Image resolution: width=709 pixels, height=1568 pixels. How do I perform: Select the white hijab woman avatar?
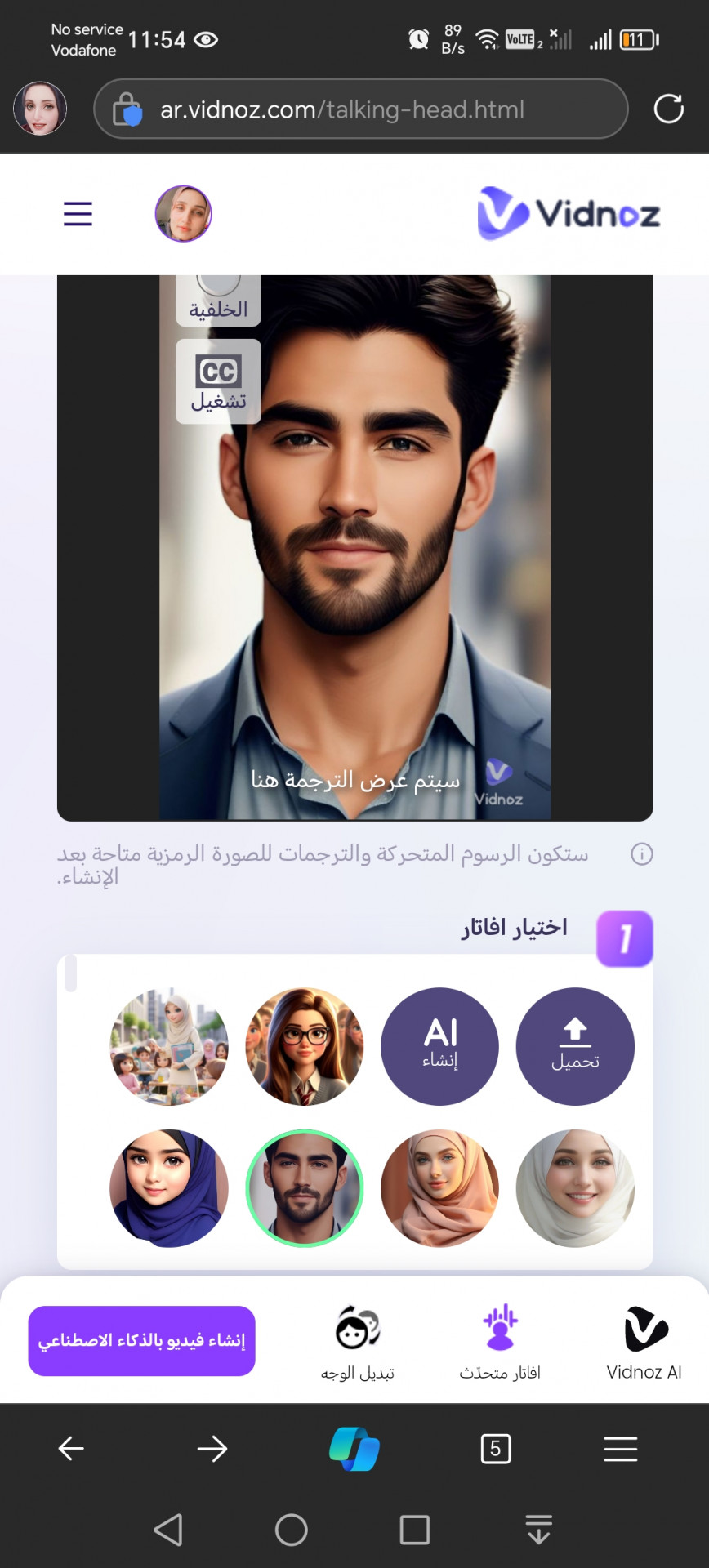[x=575, y=1188]
